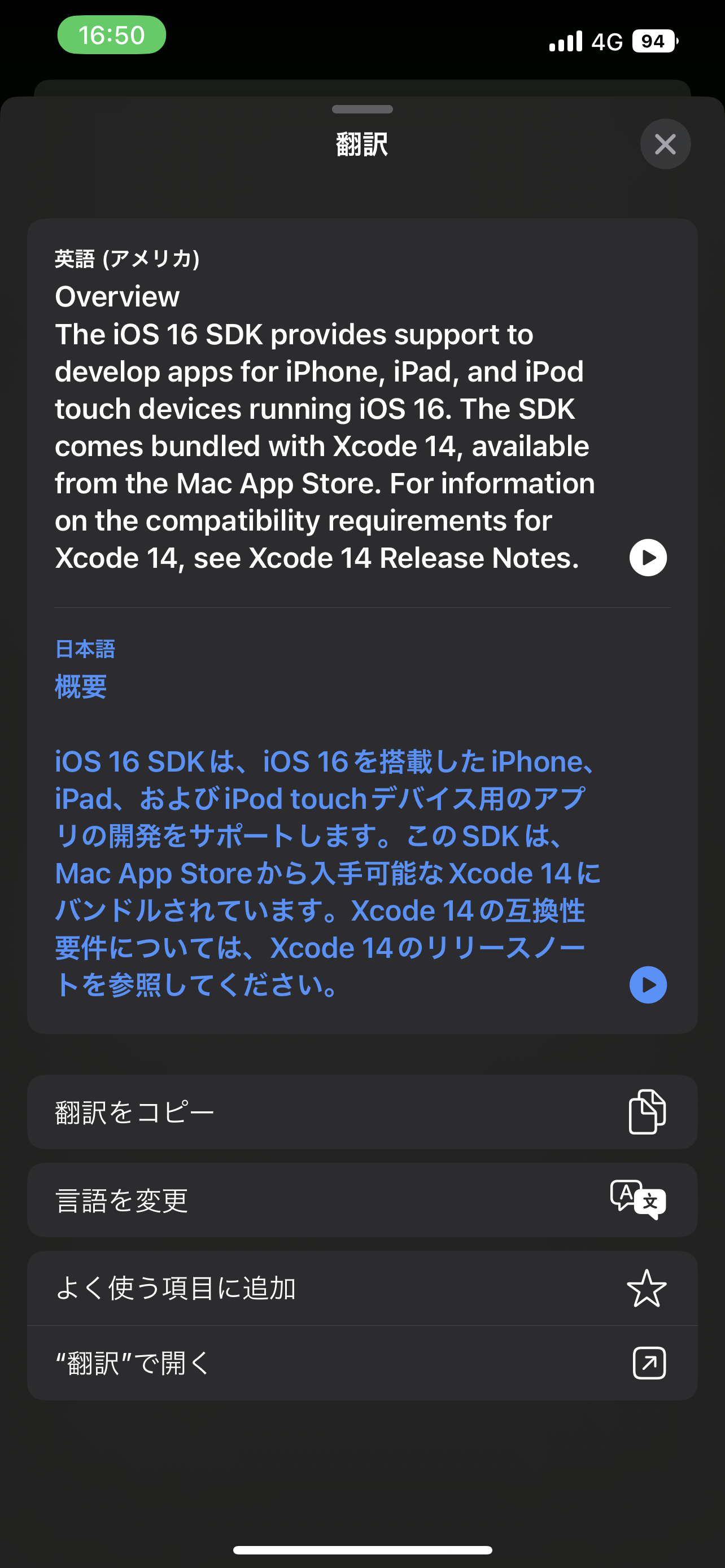Image resolution: width=725 pixels, height=1568 pixels.
Task: Play the Japanese translation aloud
Action: coord(648,984)
